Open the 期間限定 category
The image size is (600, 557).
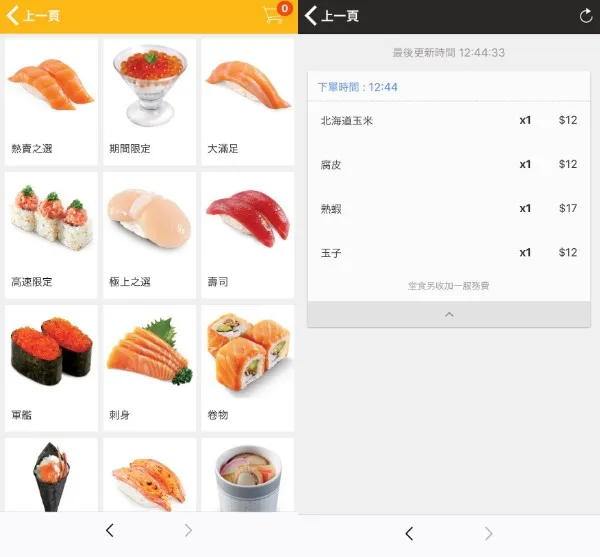point(149,101)
